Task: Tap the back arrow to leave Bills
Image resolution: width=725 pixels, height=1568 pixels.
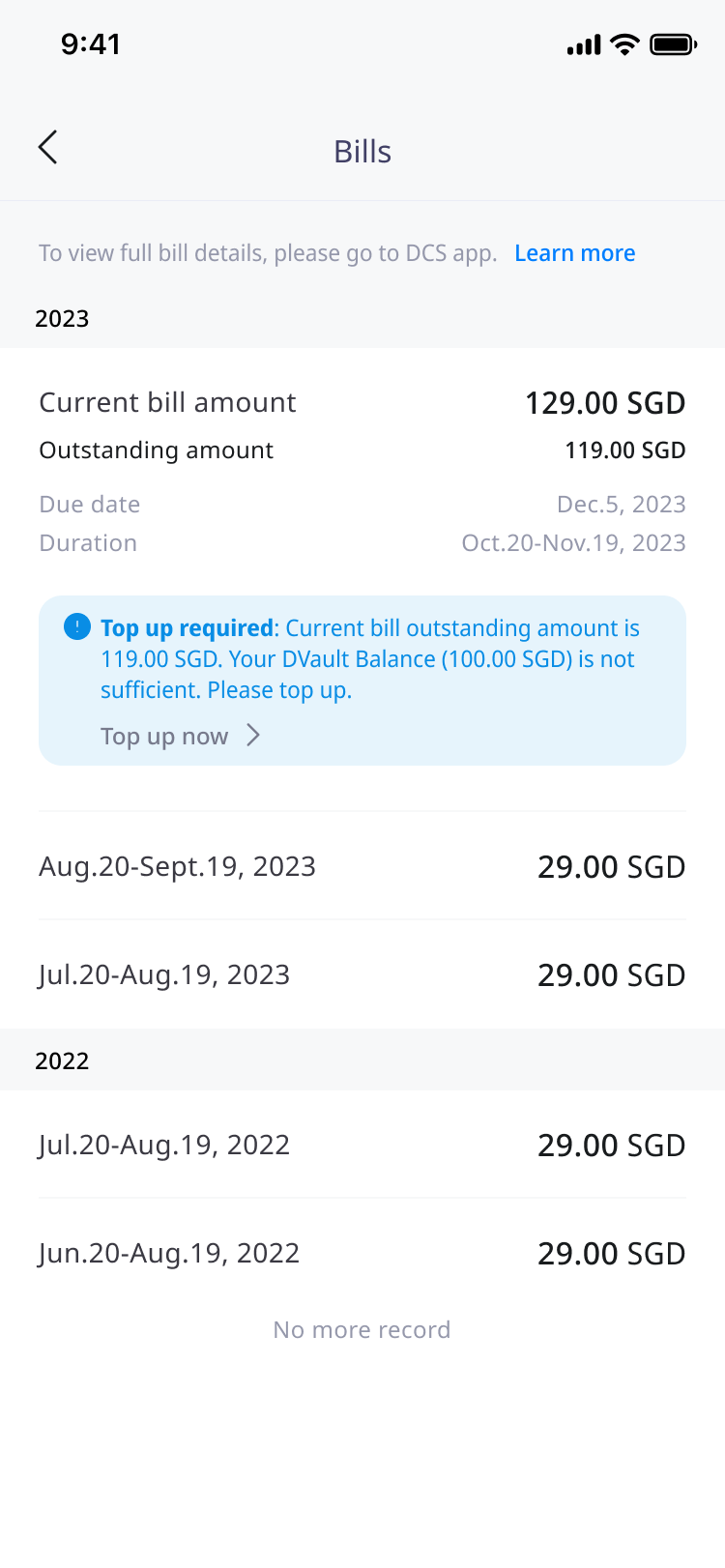Action: pyautogui.click(x=47, y=147)
